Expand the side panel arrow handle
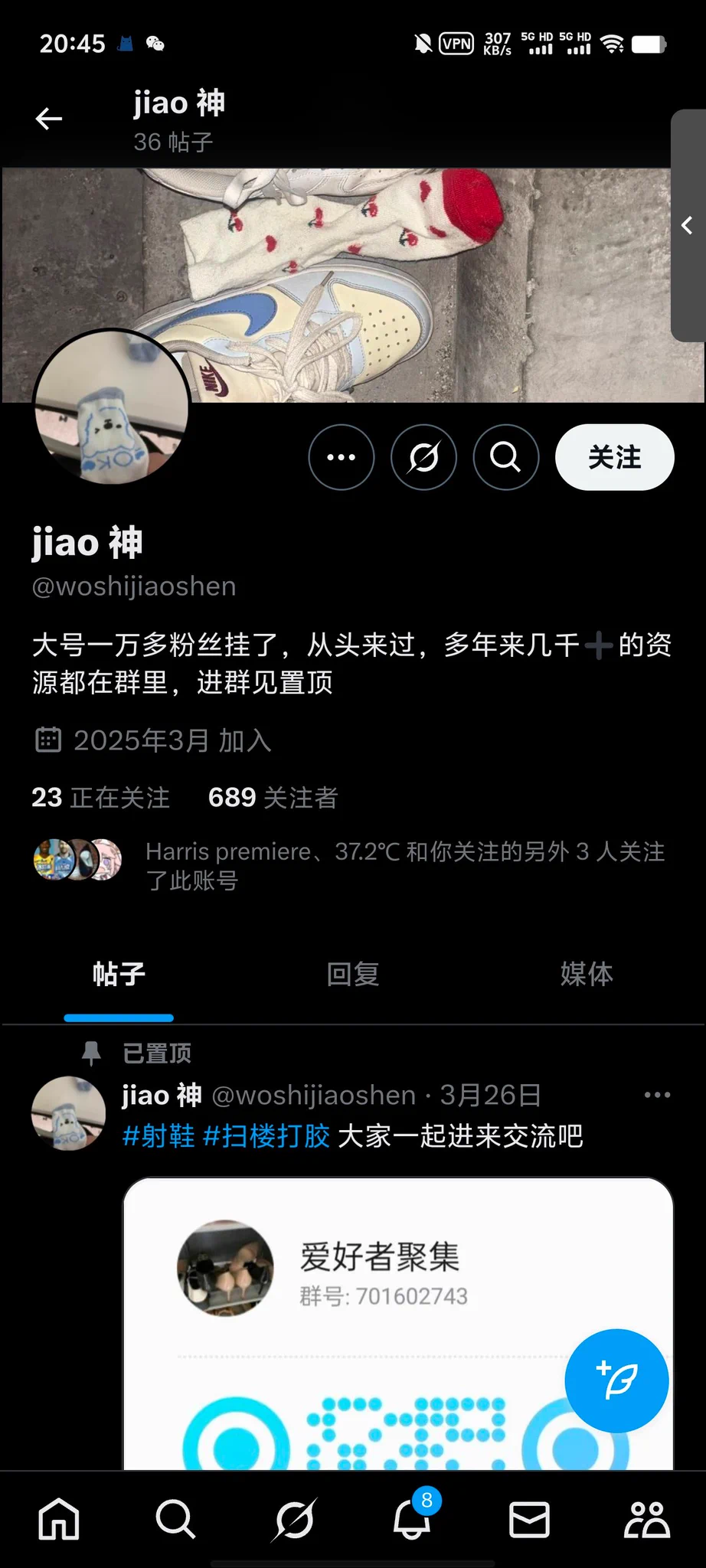 click(688, 225)
